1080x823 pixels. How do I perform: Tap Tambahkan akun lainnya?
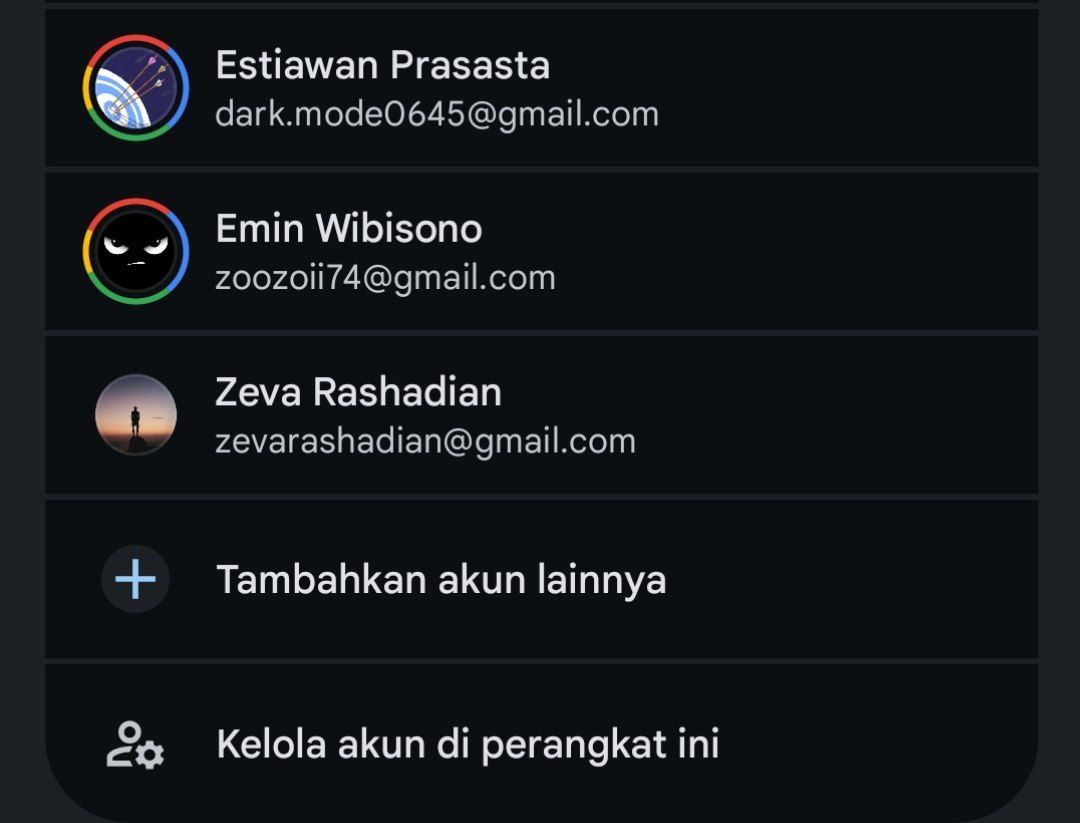coord(540,579)
